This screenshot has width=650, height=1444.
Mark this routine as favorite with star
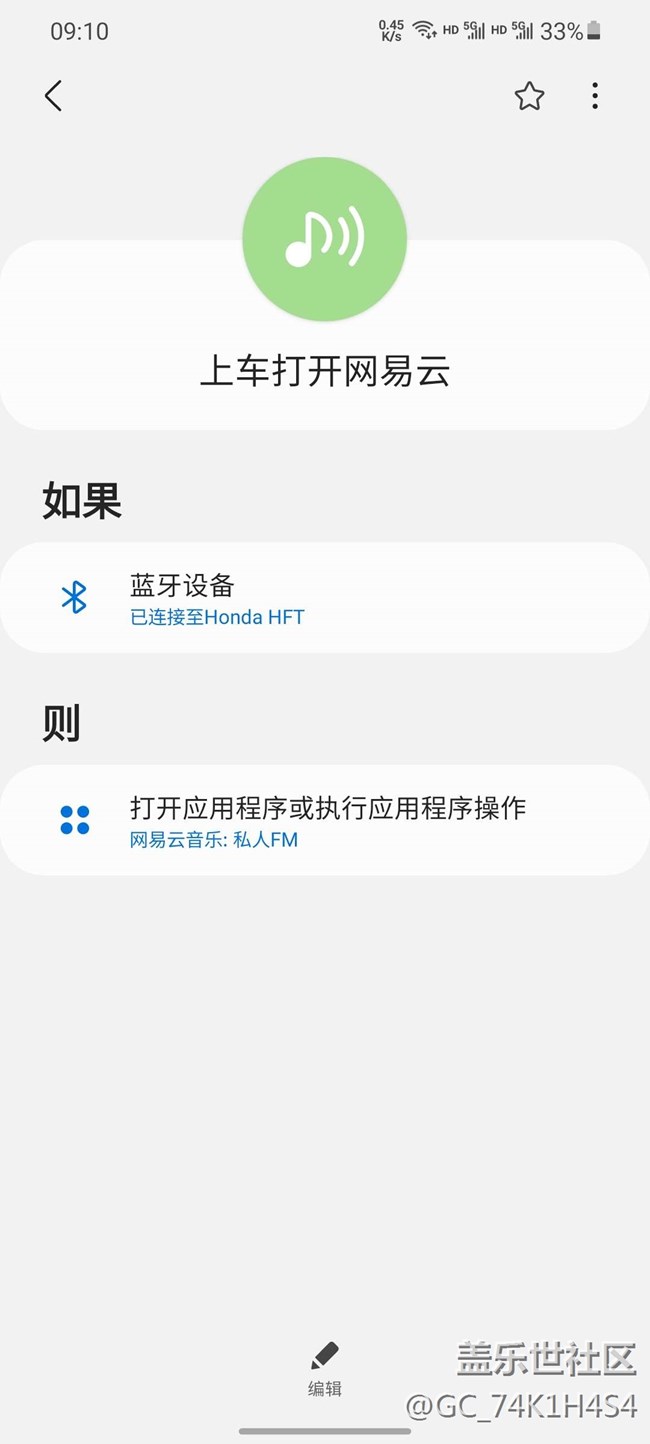point(529,96)
